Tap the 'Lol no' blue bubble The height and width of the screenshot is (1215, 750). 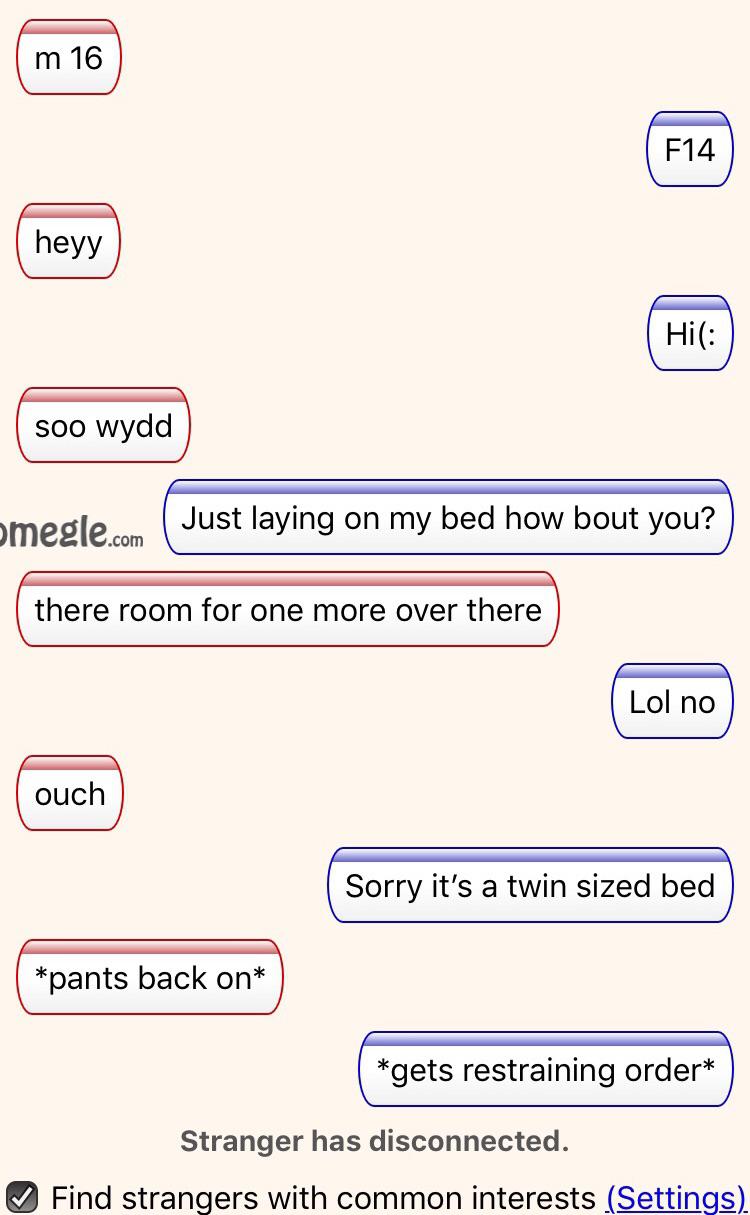pos(672,702)
